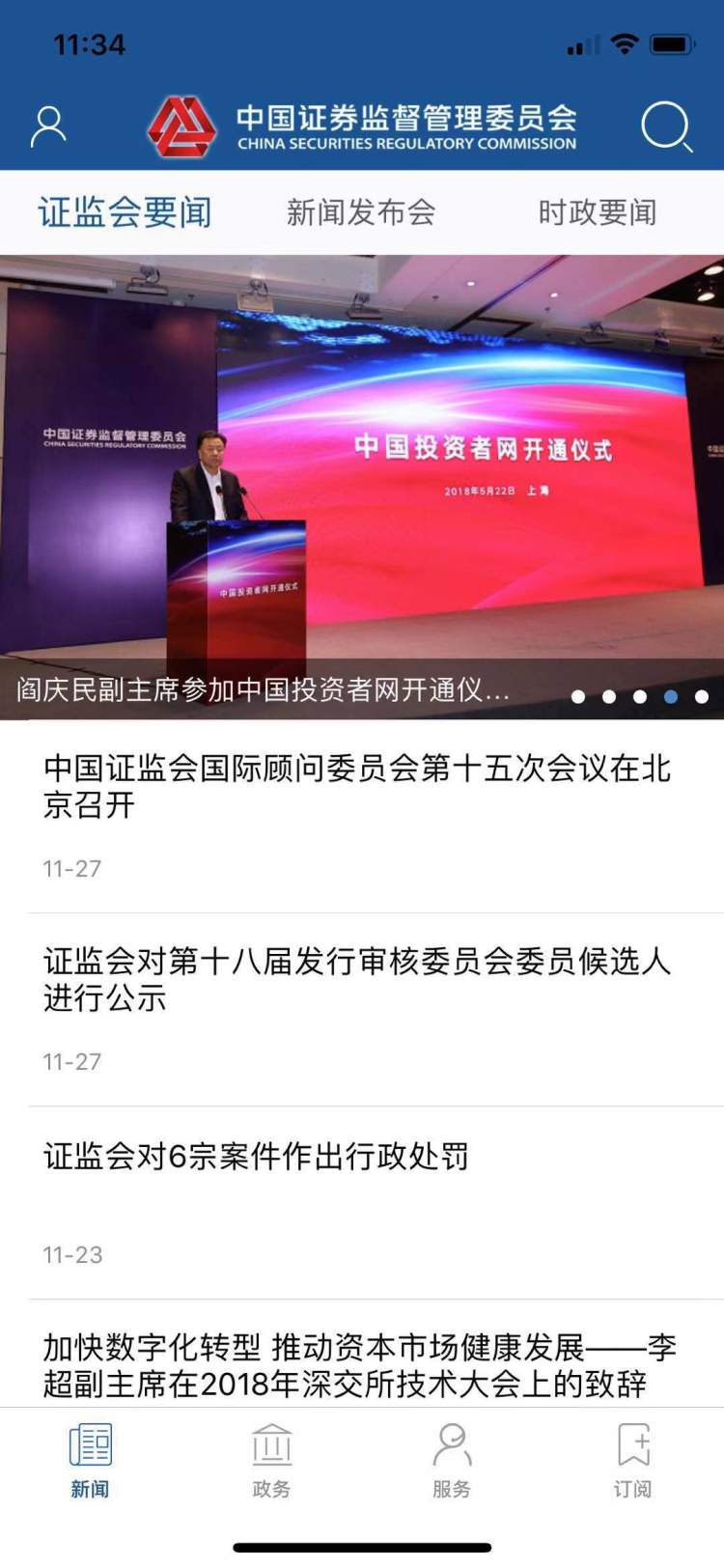The height and width of the screenshot is (1568, 724).
Task: Open the user profile icon
Action: [x=48, y=126]
